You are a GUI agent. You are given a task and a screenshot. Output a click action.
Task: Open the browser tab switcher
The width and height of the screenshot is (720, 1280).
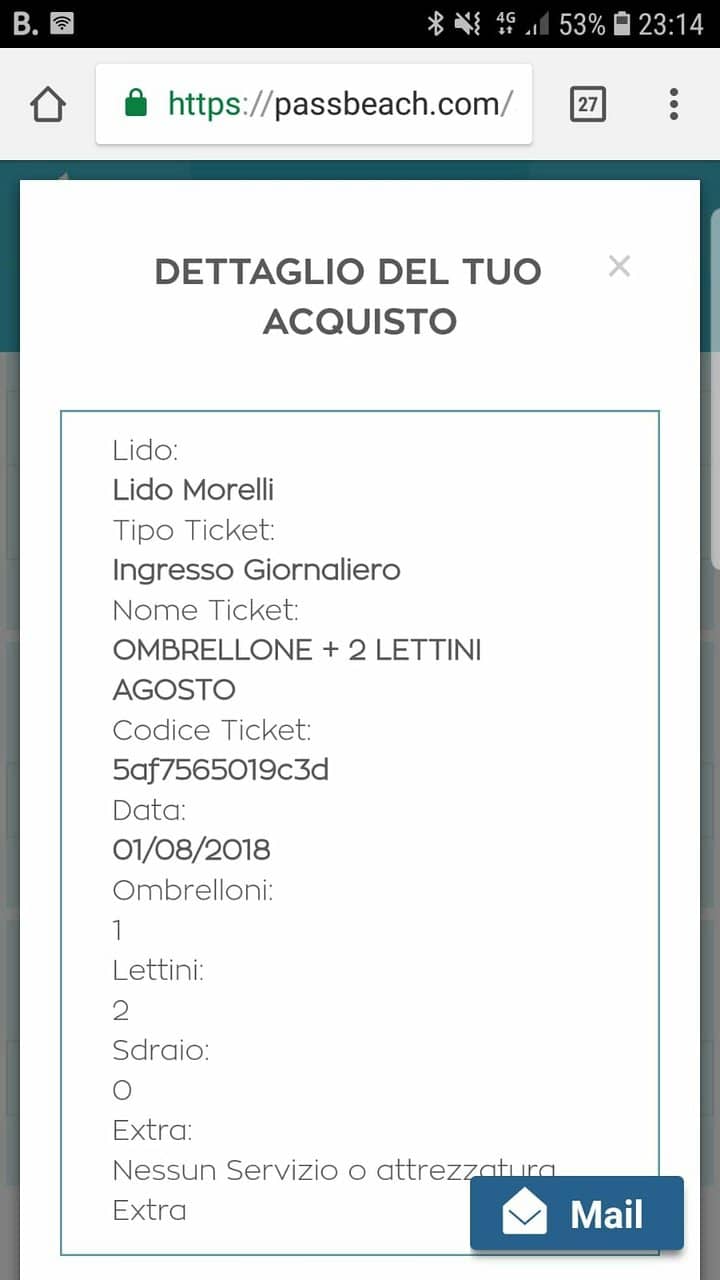pyautogui.click(x=587, y=104)
